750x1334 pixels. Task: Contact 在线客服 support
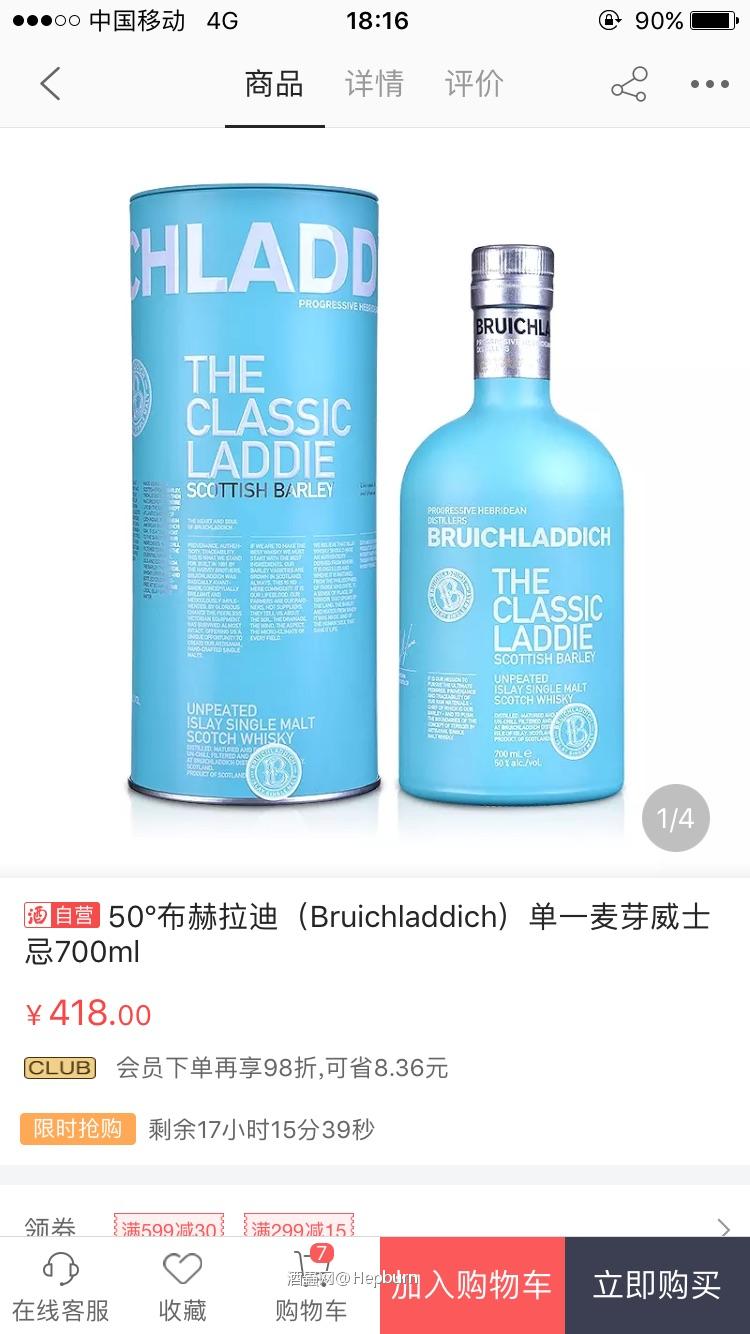pyautogui.click(x=61, y=1286)
